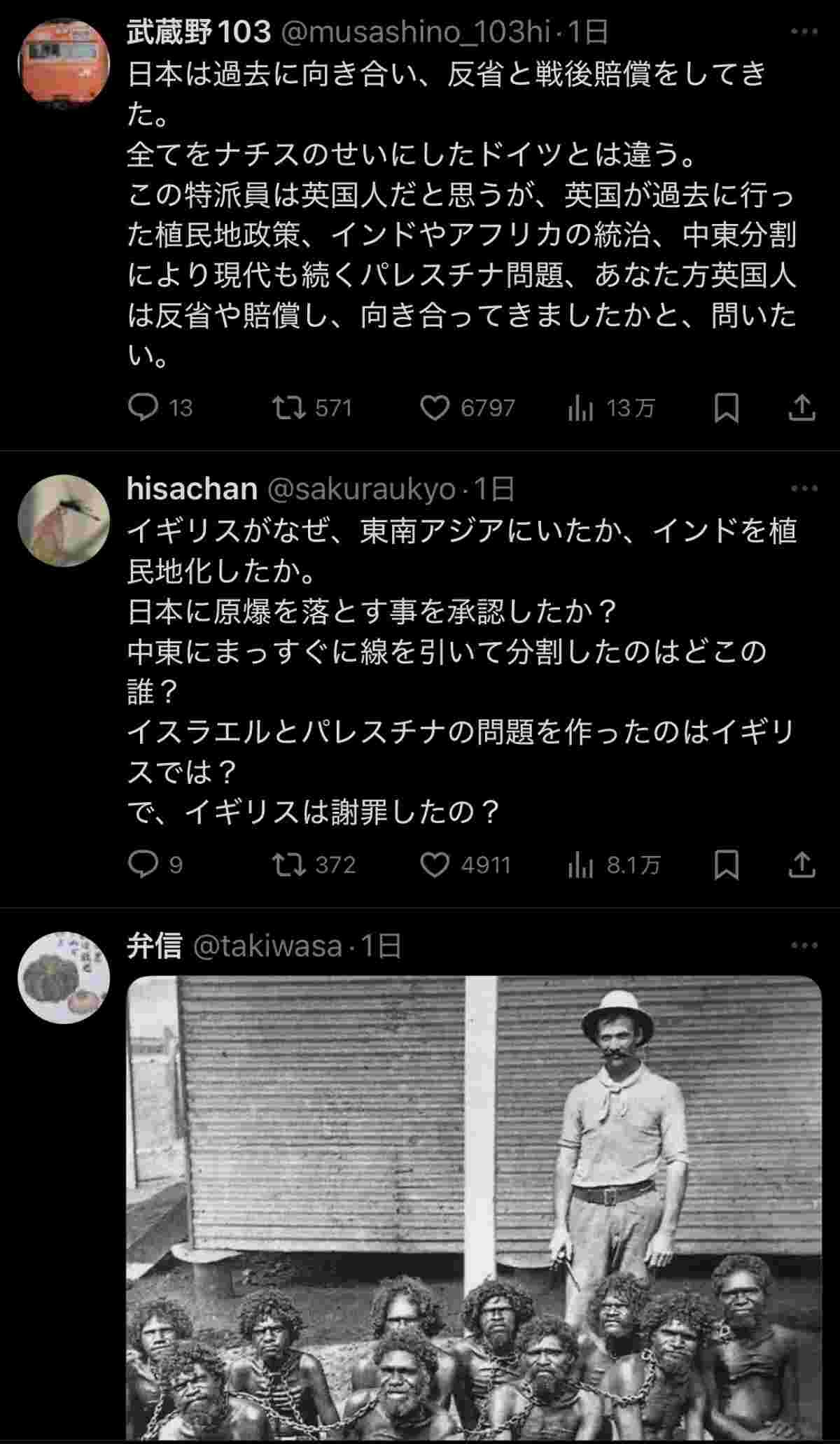This screenshot has width=840, height=1444.
Task: Reply to hisachan's post
Action: [143, 865]
